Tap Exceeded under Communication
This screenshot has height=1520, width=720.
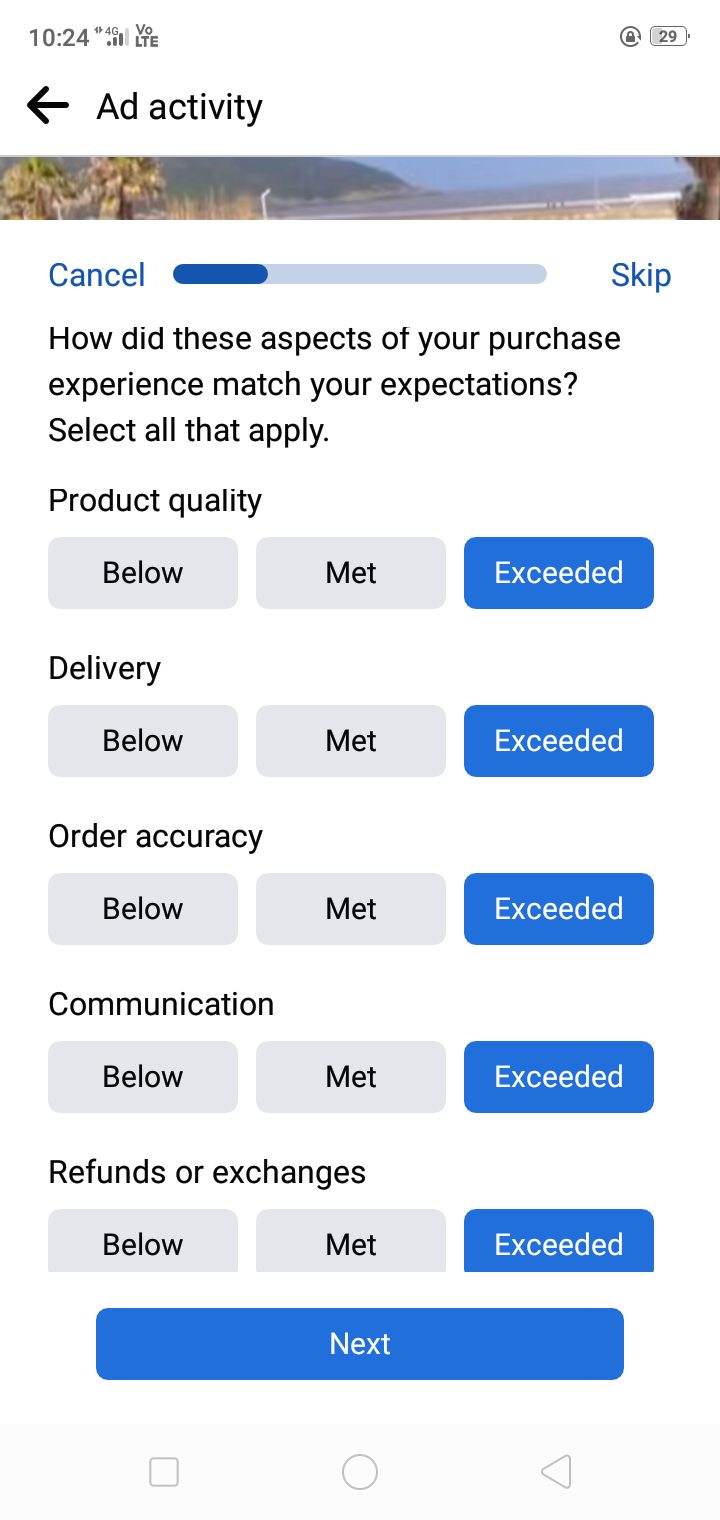[559, 1077]
